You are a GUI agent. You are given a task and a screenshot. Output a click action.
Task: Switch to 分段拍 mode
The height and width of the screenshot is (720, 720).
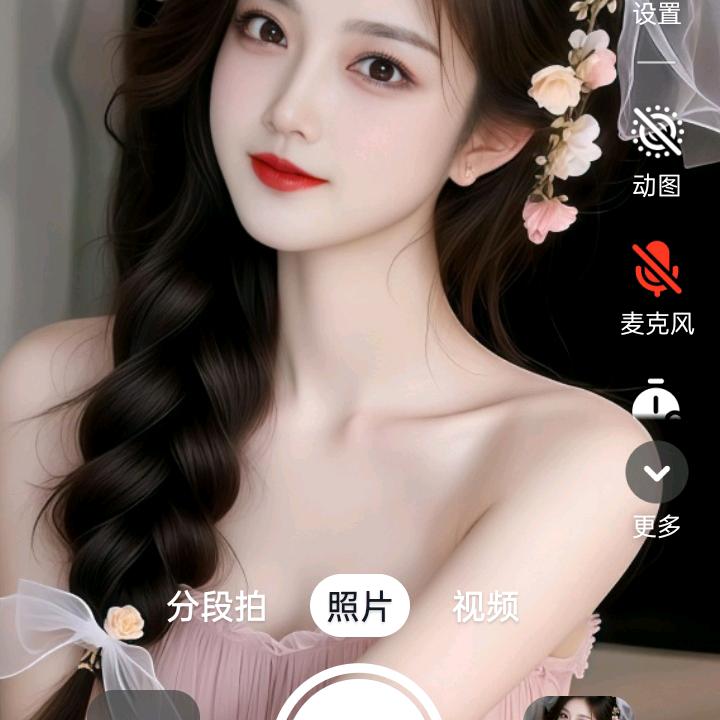pos(216,606)
